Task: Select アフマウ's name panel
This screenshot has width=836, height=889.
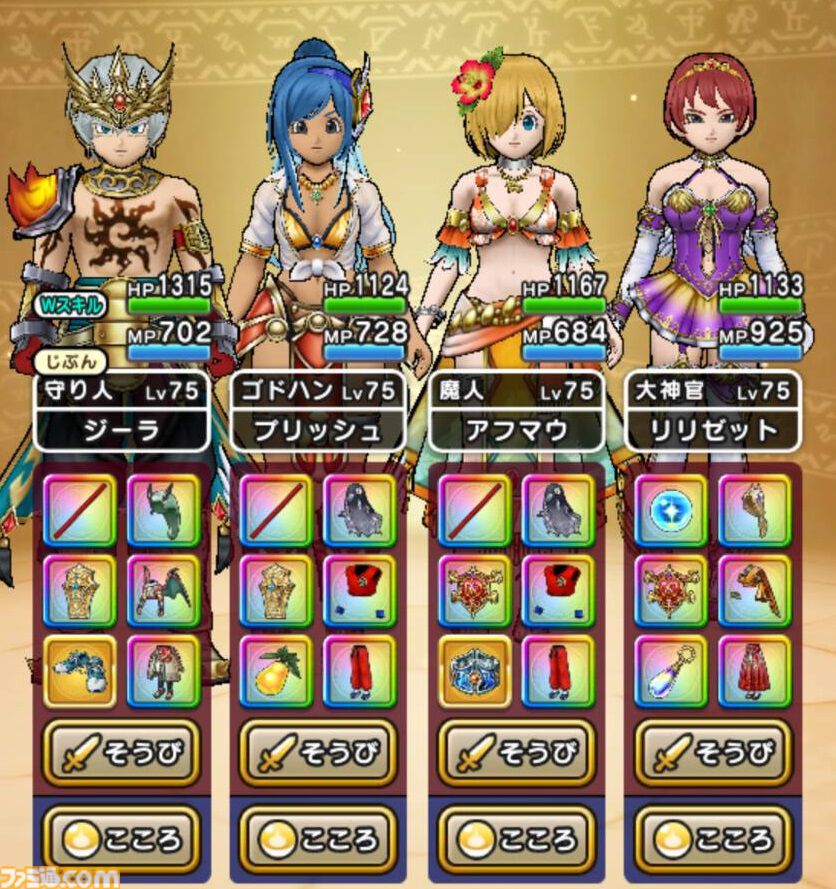Action: 516,430
